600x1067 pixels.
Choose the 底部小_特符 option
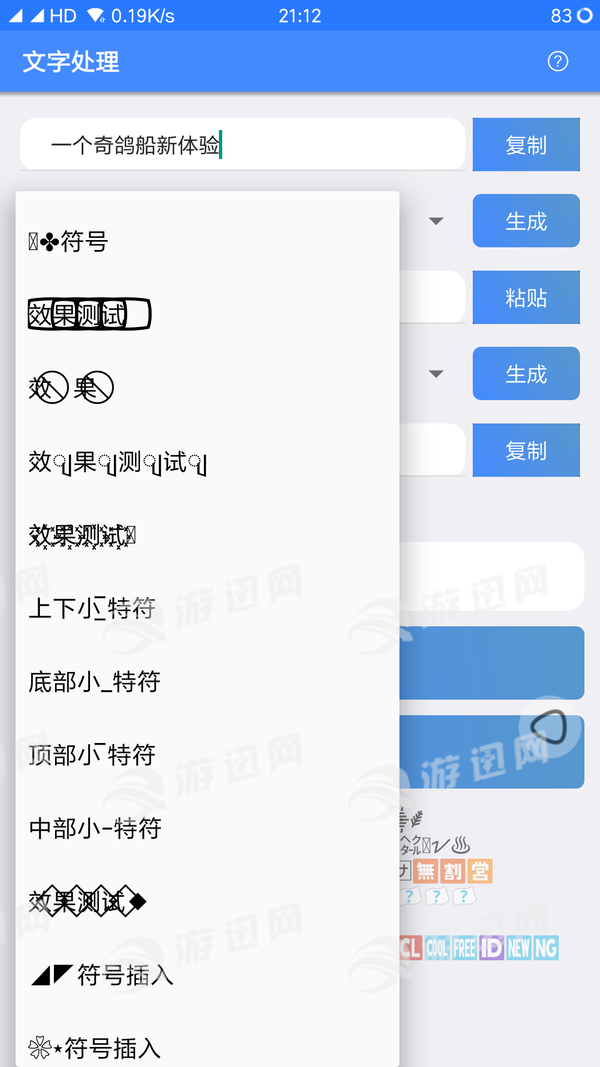[94, 682]
